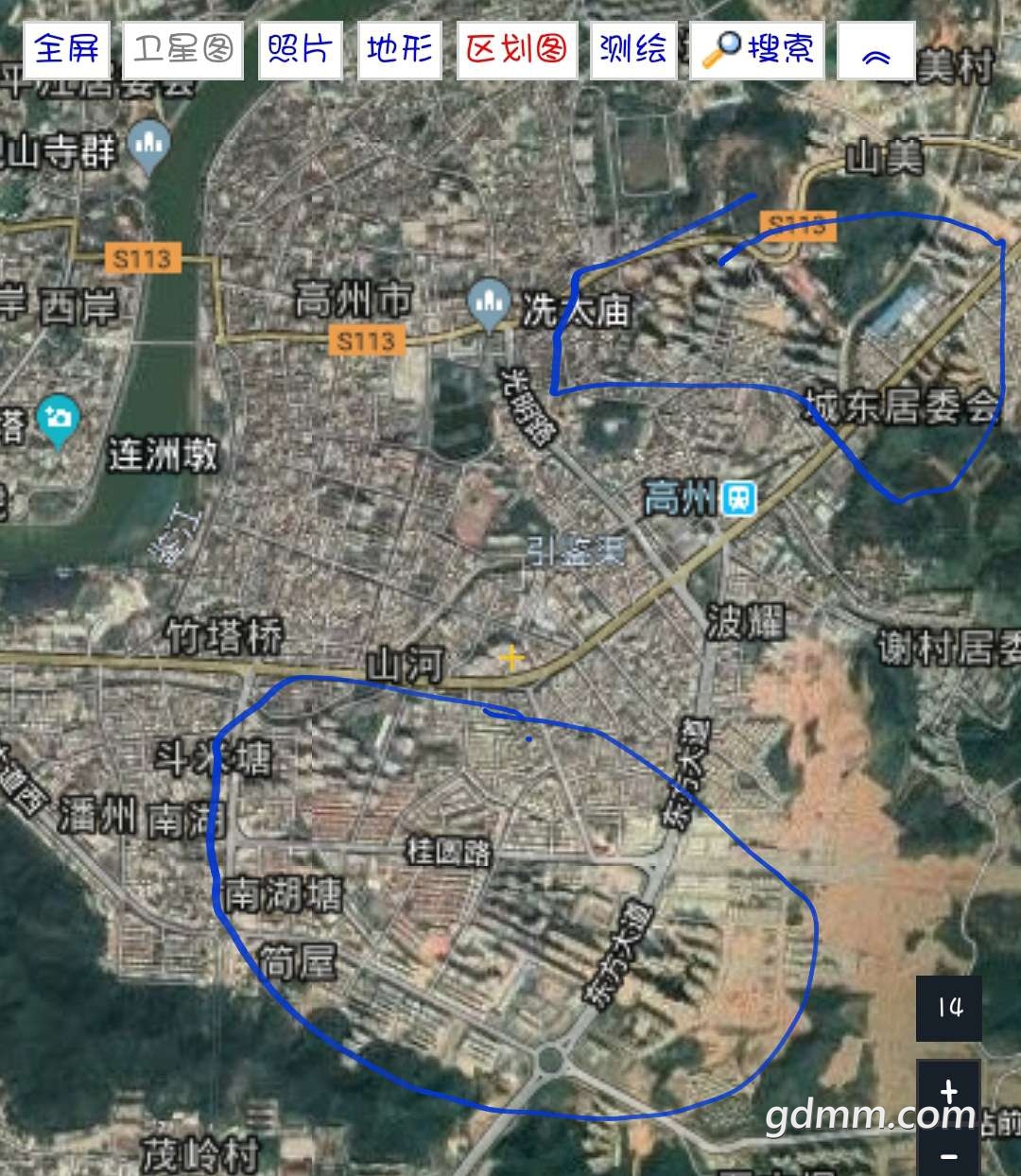Tap the 山寺群 landmark marker

coord(148,144)
